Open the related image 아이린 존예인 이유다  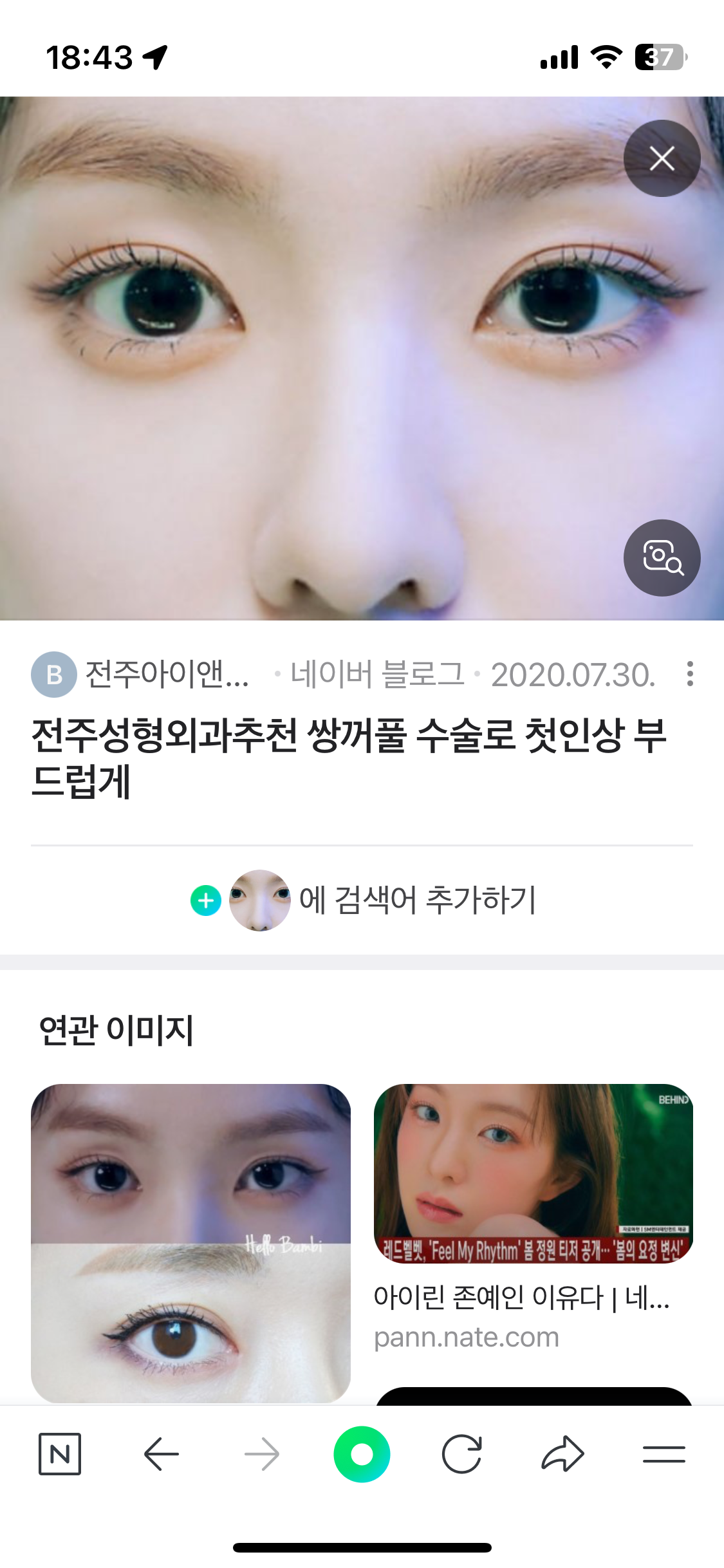point(533,1175)
